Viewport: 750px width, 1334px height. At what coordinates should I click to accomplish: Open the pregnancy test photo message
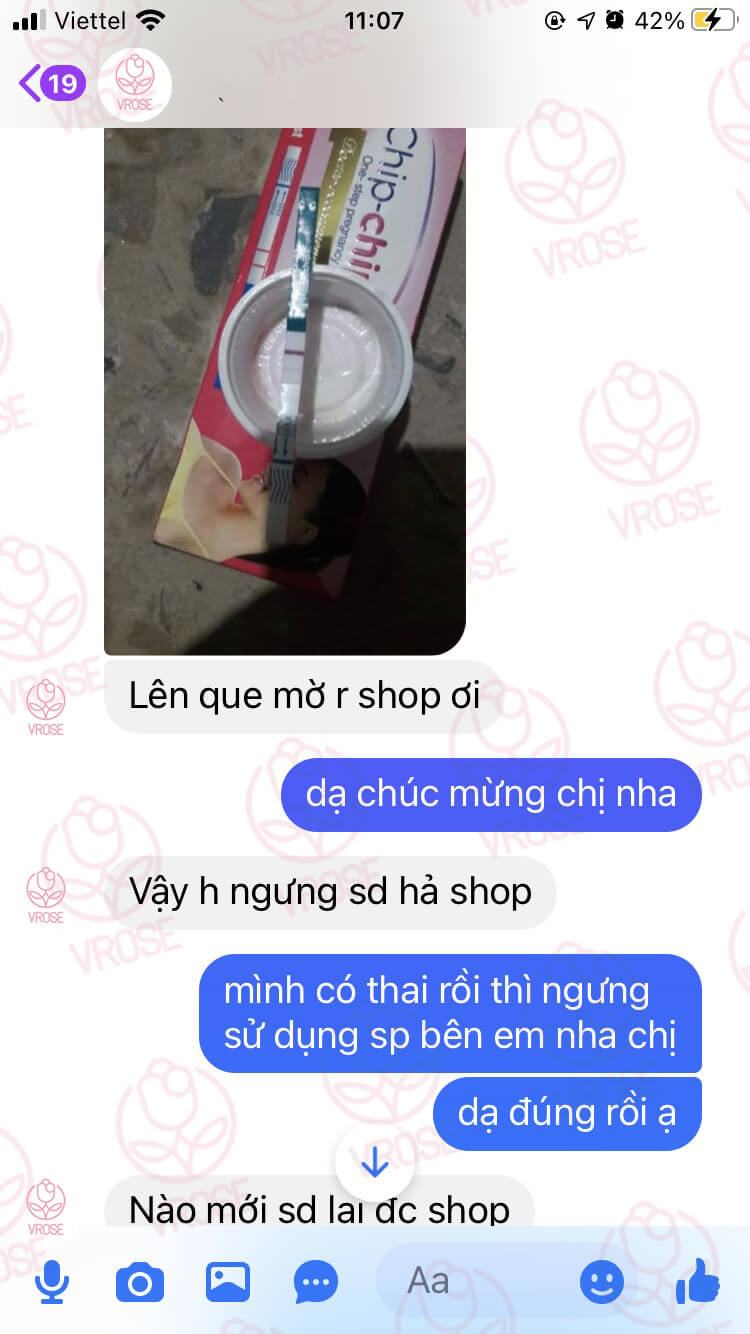click(285, 390)
